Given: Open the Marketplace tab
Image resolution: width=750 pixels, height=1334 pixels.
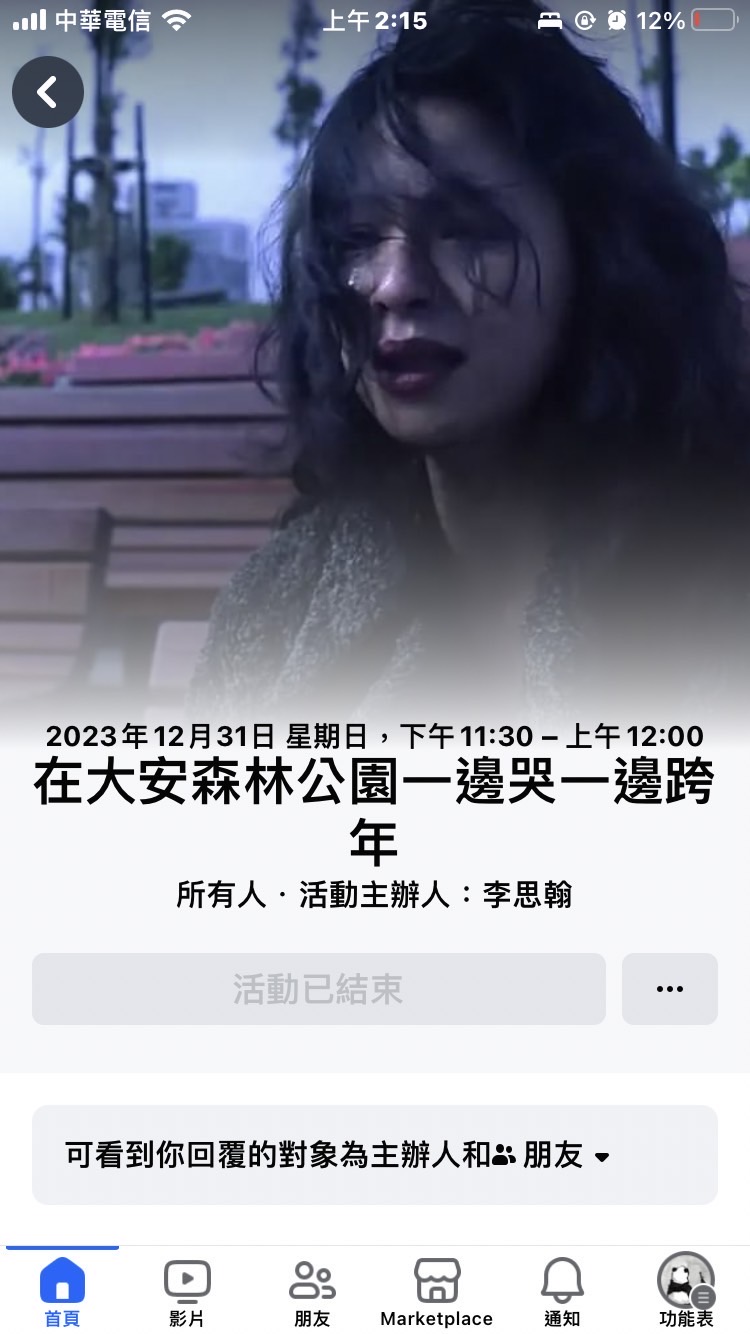Looking at the screenshot, I should coord(436,1291).
